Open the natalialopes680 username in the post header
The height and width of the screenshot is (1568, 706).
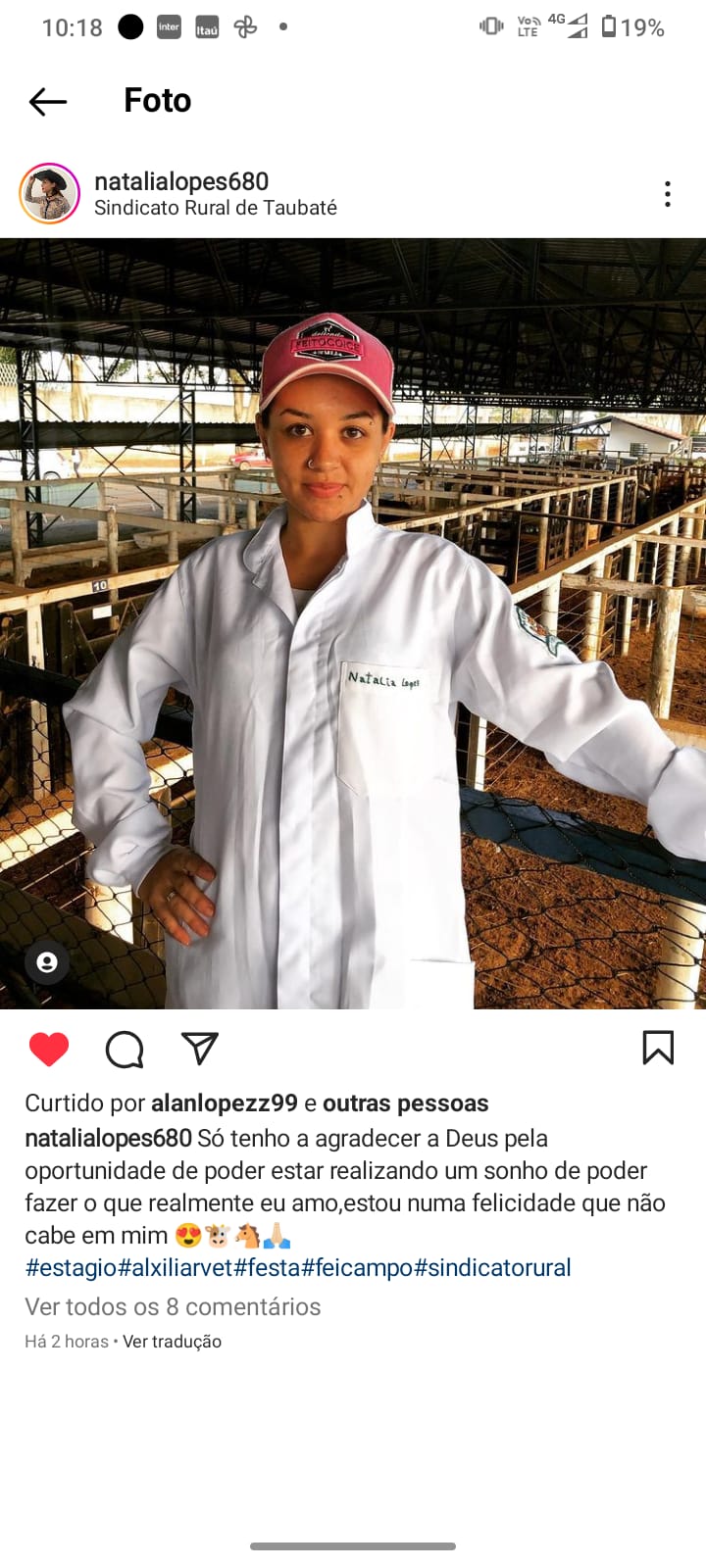[181, 181]
